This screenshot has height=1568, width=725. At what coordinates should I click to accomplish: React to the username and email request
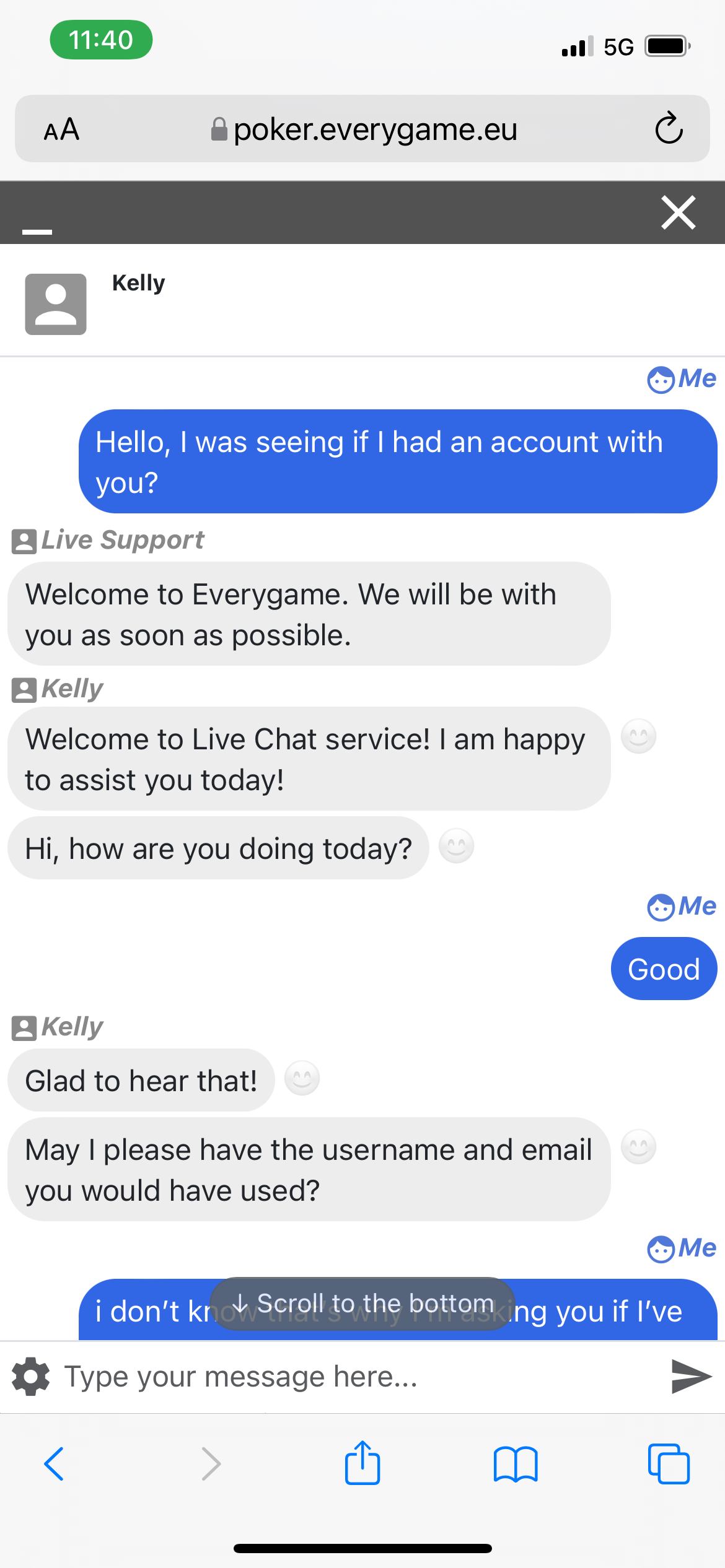pos(638,1147)
